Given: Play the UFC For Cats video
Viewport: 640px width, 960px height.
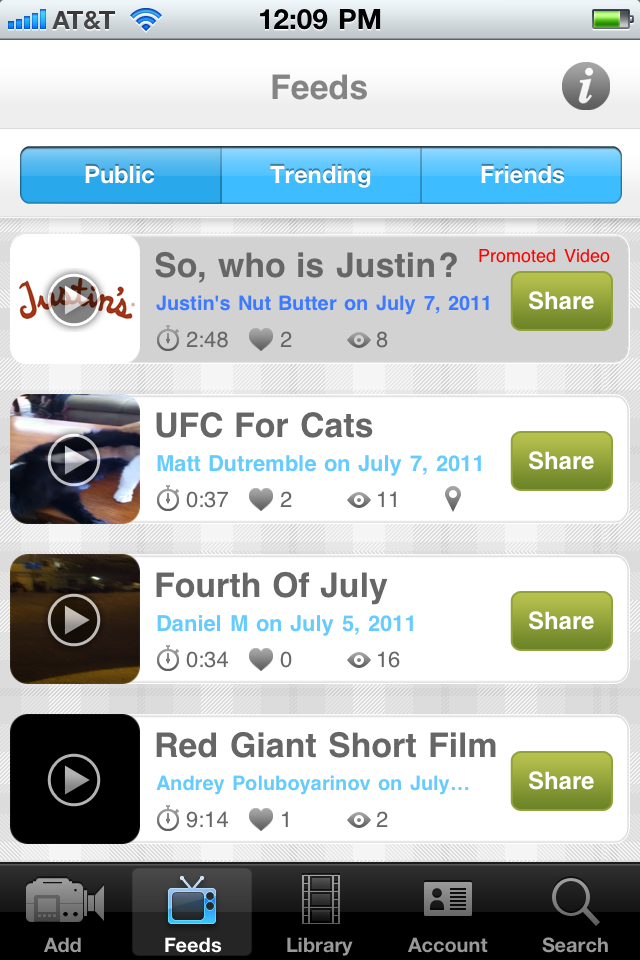Looking at the screenshot, I should coord(74,459).
